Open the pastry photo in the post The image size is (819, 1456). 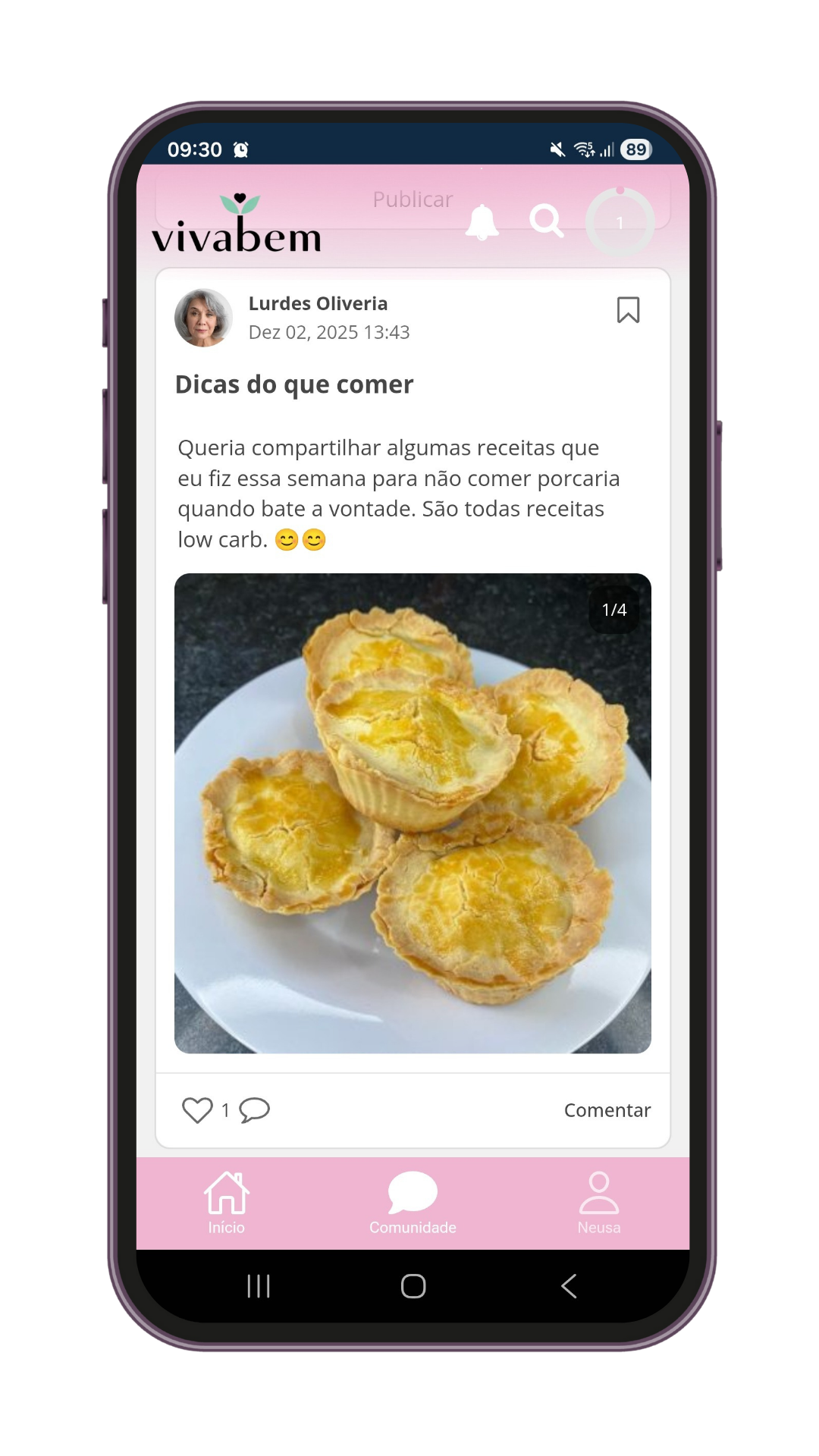(413, 813)
